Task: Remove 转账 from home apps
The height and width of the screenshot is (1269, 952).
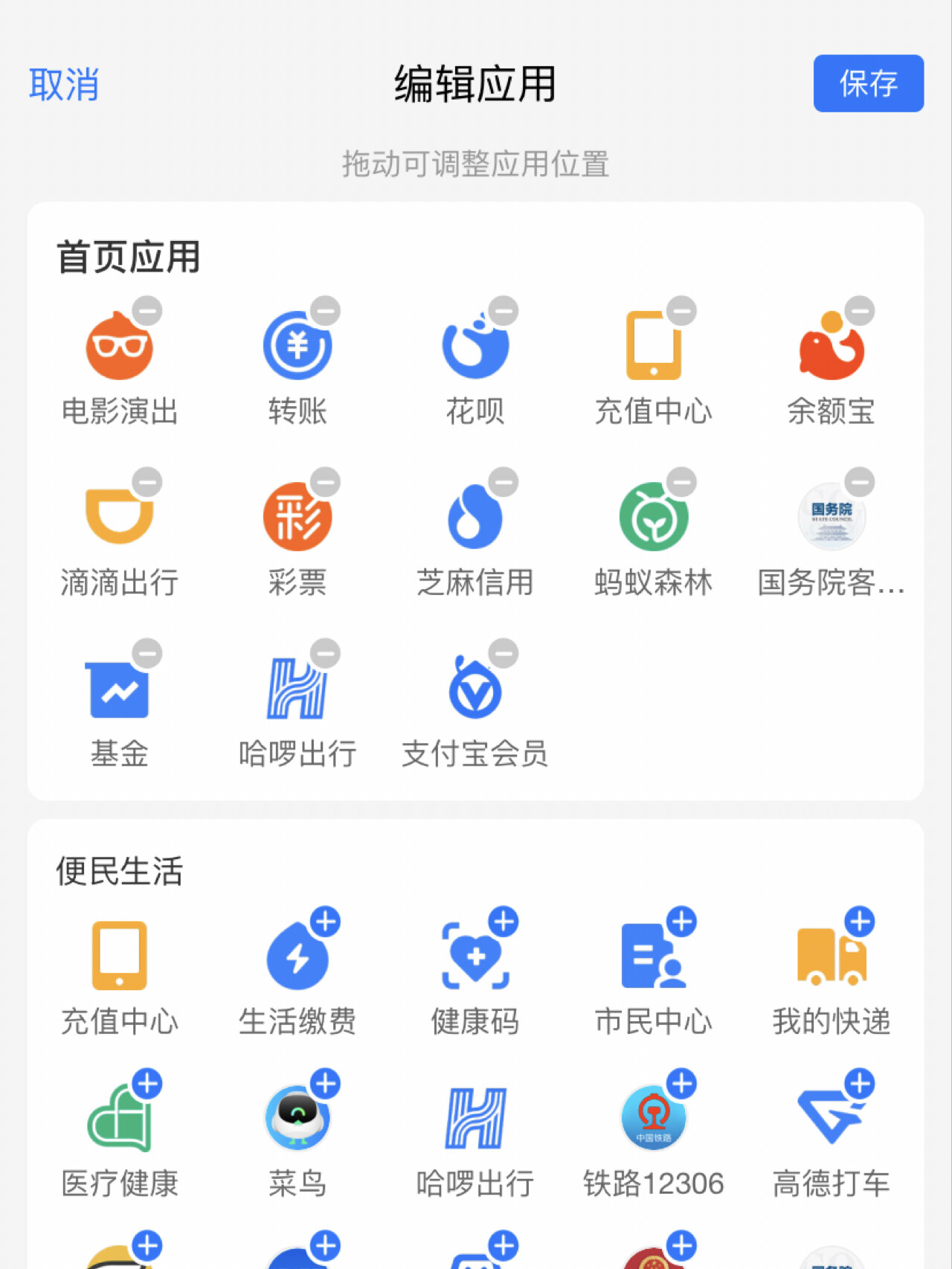Action: point(325,311)
